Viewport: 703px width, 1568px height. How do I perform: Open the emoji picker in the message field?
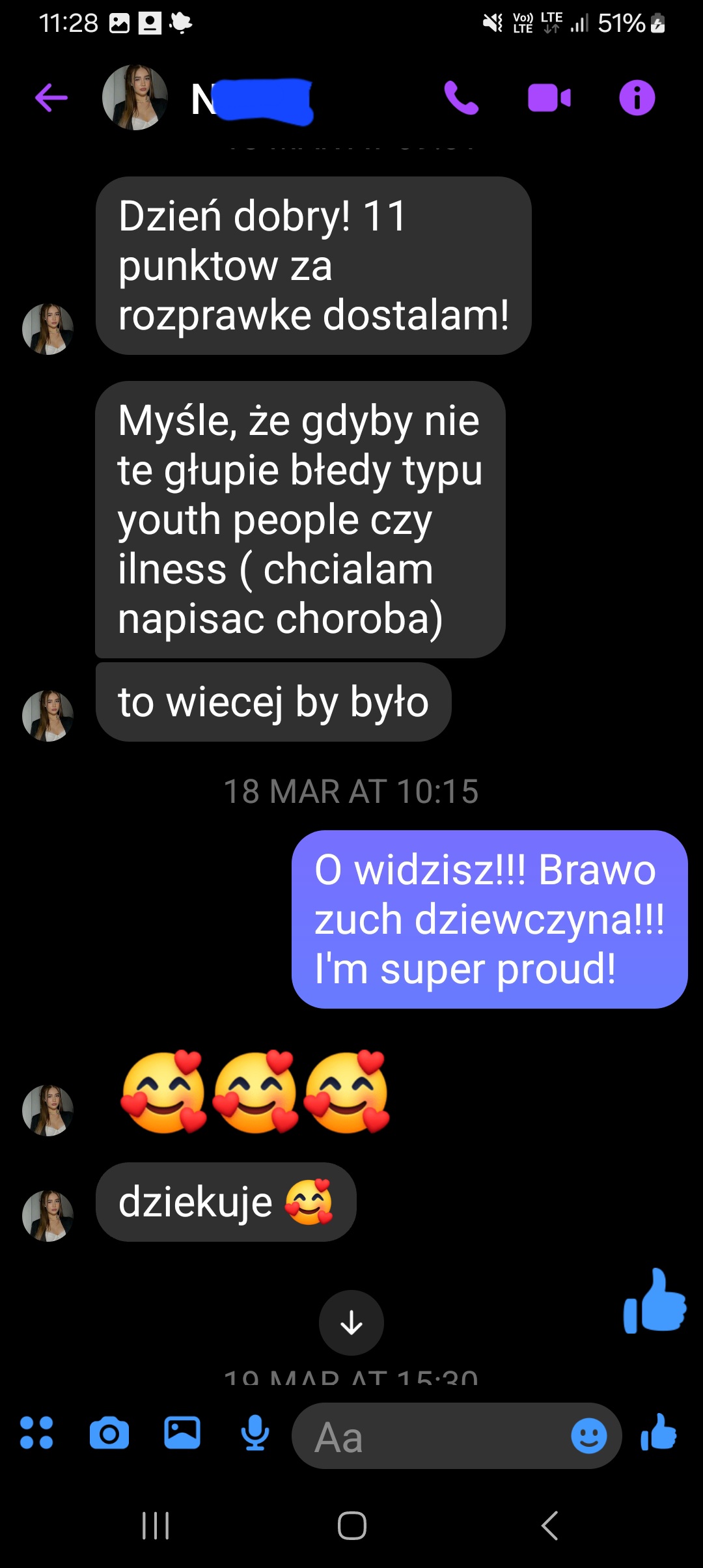[x=589, y=1436]
